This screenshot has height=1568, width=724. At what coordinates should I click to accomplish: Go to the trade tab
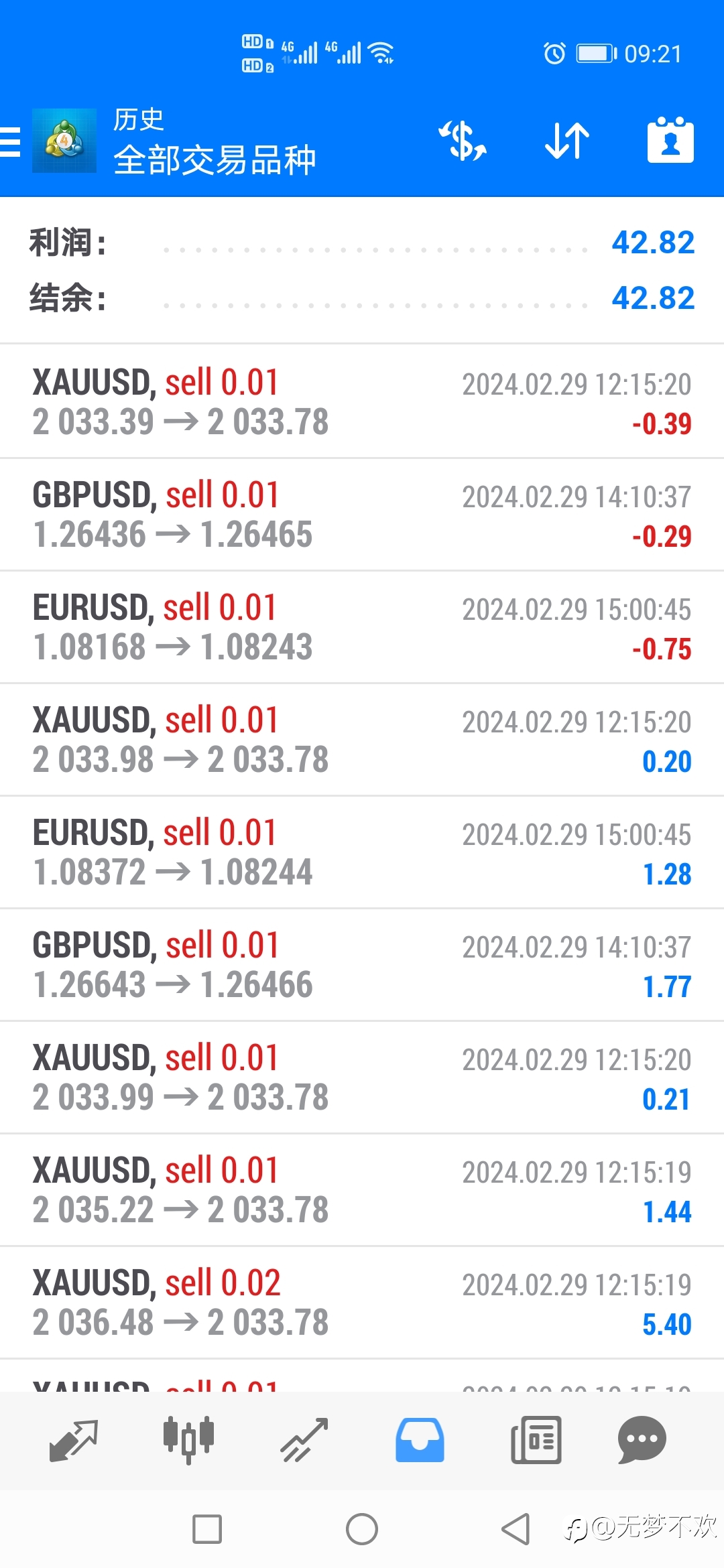coord(304,1441)
